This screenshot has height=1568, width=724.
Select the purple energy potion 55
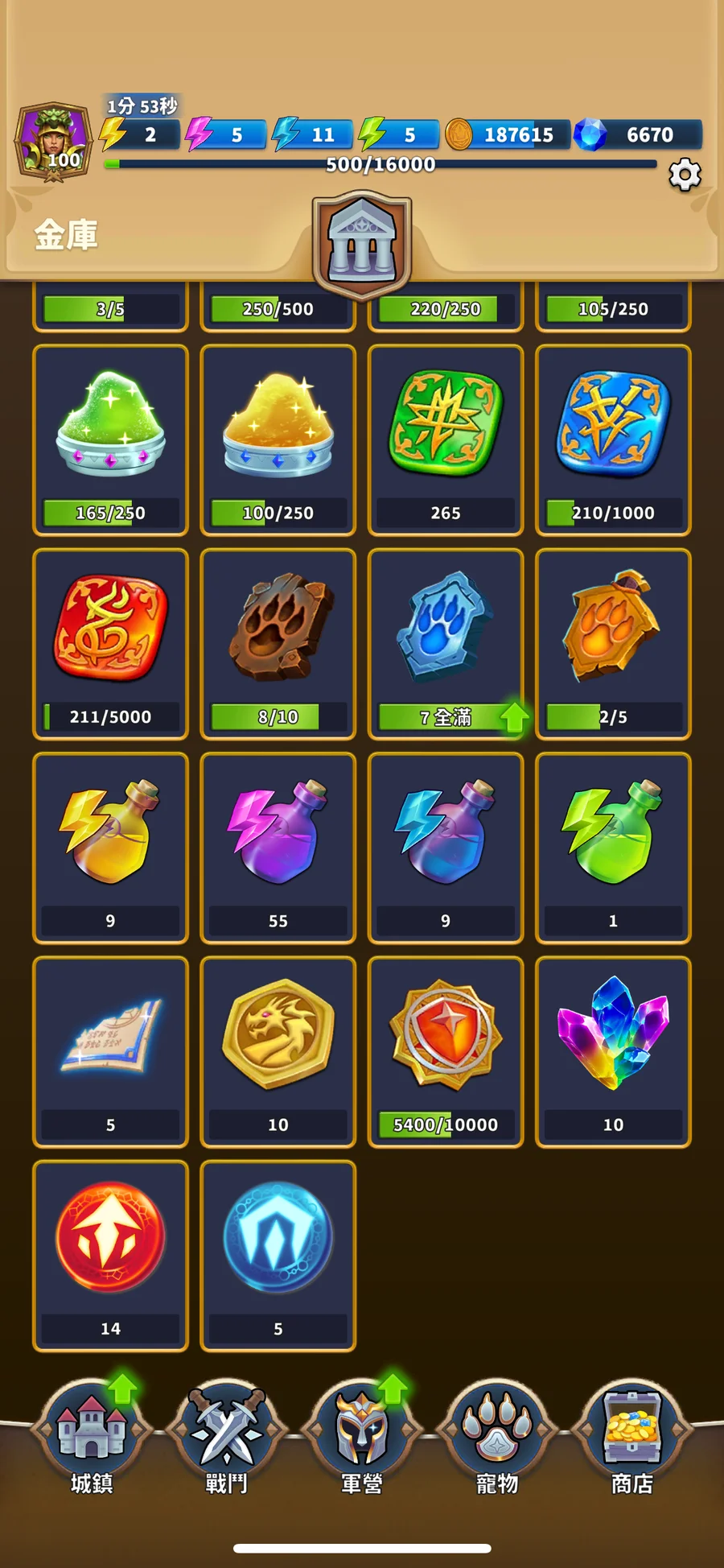(x=278, y=848)
